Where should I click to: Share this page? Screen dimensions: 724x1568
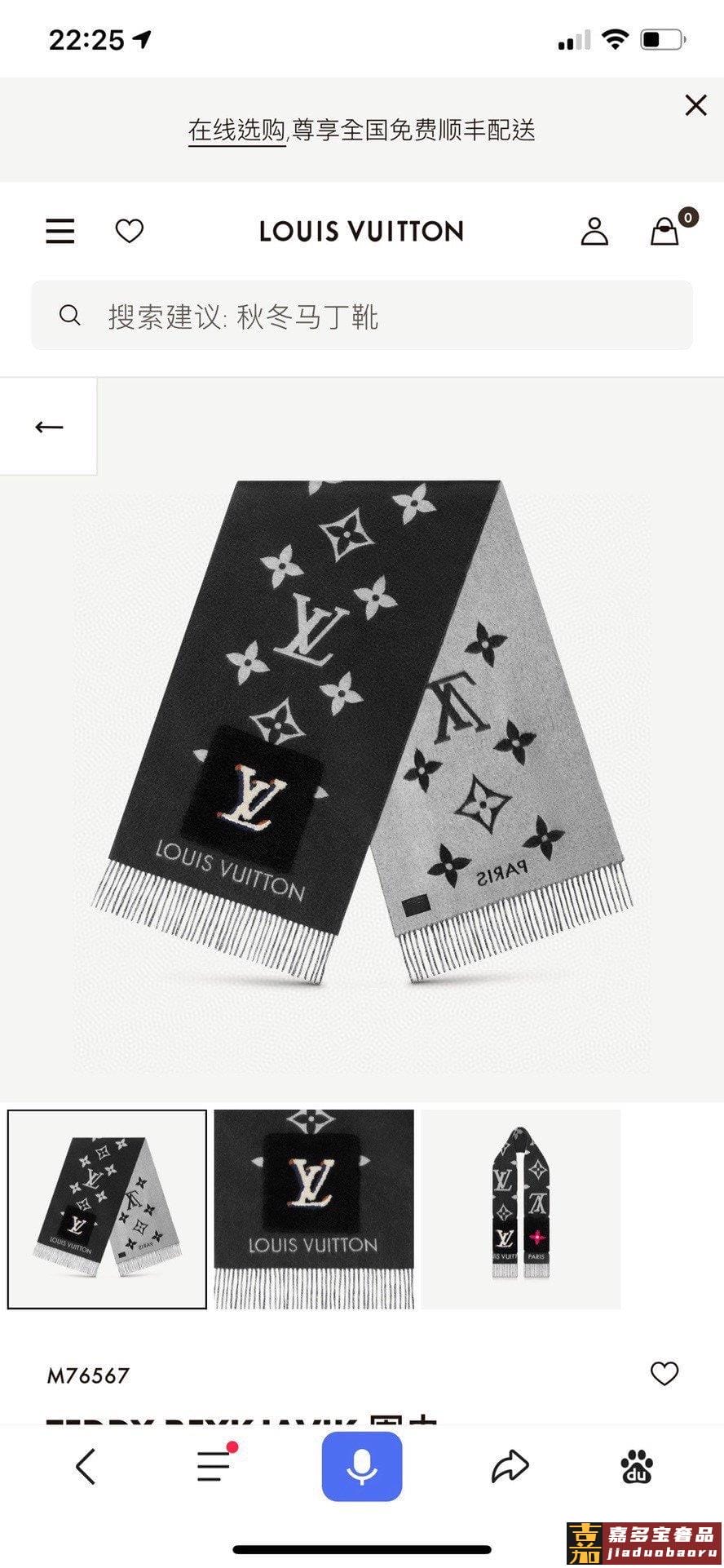point(510,1466)
